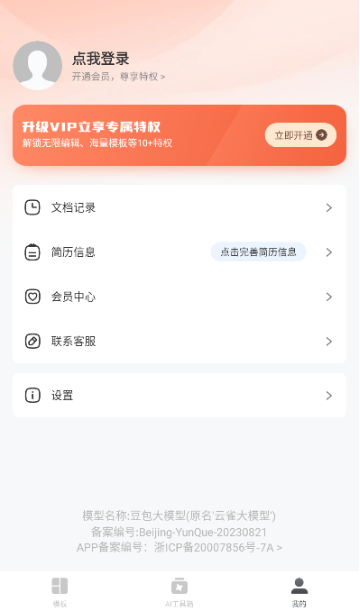Open the APP备案编号 ICP link
Image resolution: width=360 pixels, height=612 pixels.
point(179,548)
